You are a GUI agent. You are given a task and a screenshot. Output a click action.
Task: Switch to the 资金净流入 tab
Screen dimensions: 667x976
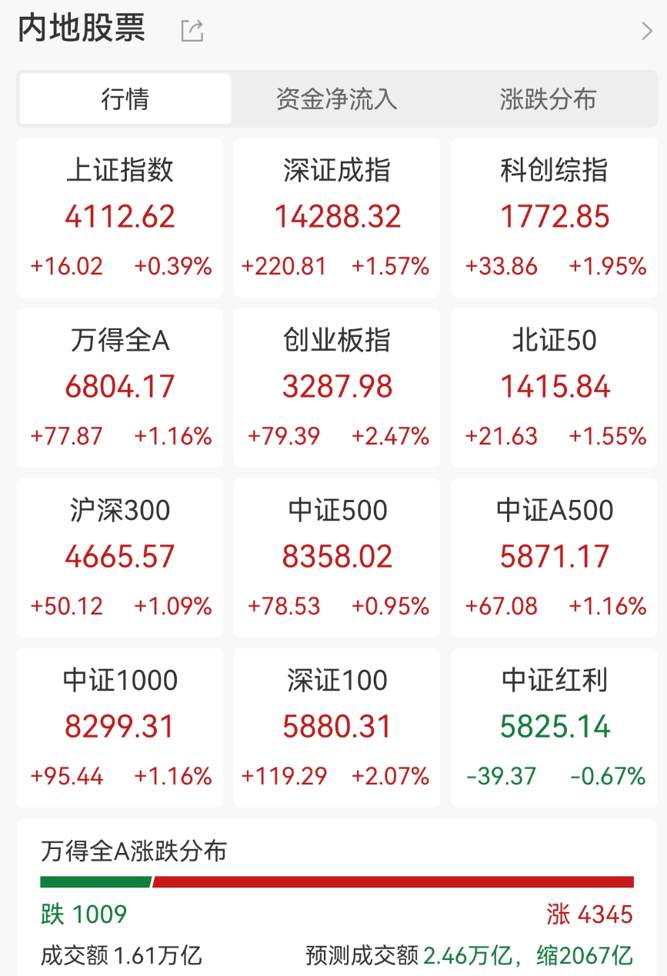(x=336, y=99)
